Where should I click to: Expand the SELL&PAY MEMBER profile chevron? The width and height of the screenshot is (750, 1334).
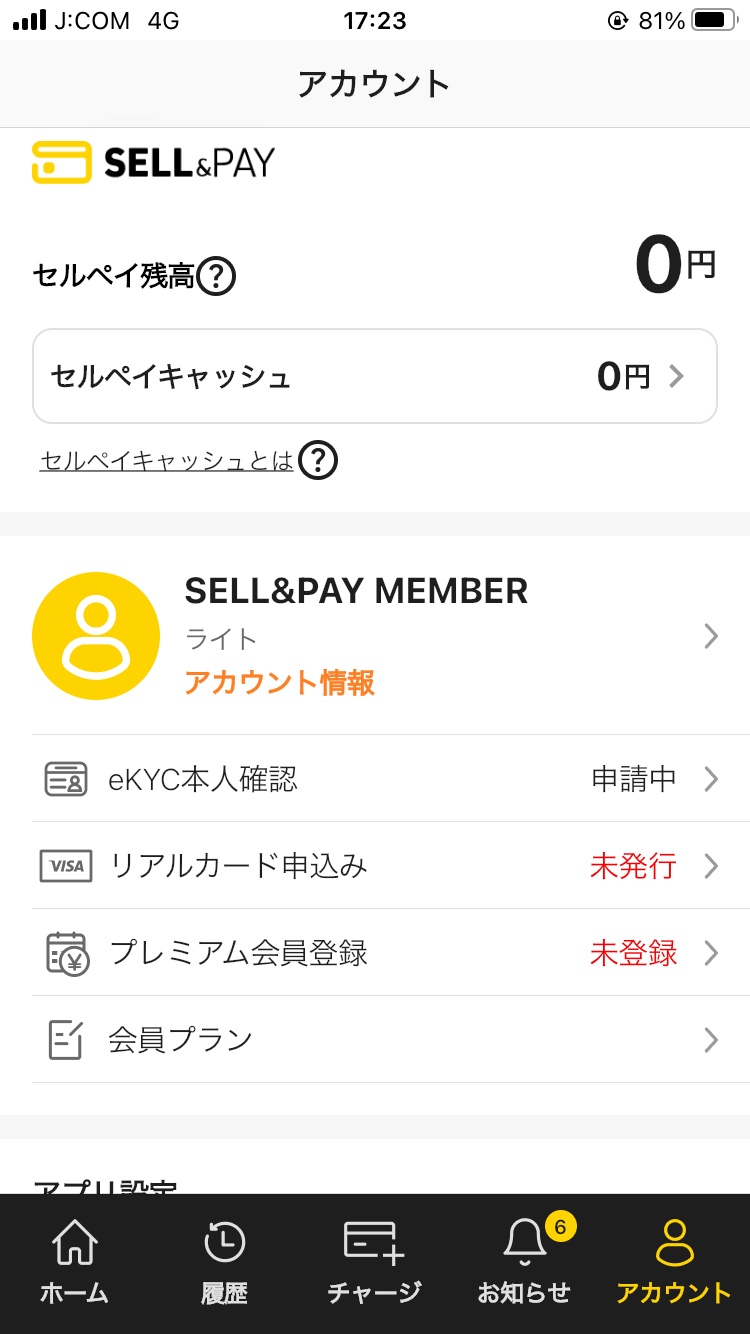coord(710,635)
